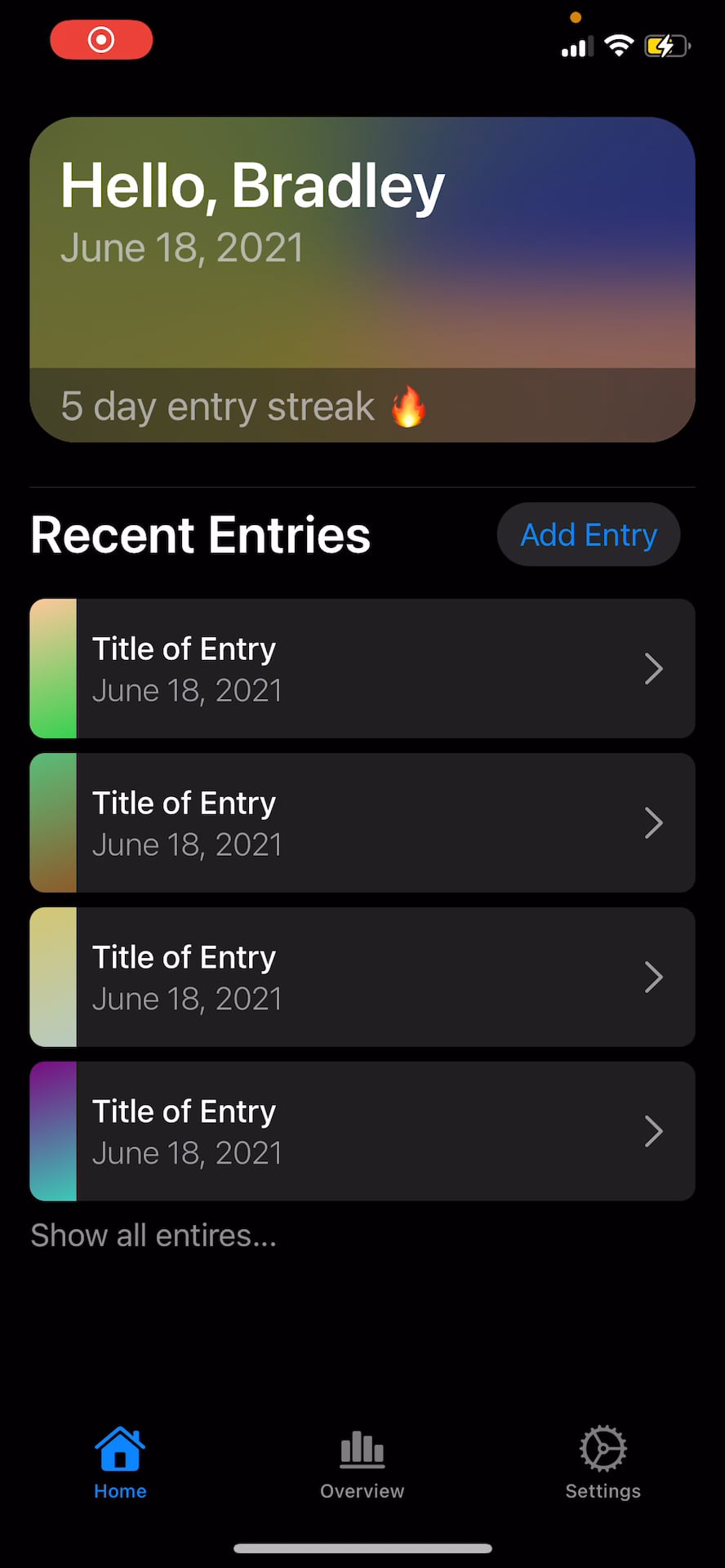Show all entries

click(x=153, y=1236)
